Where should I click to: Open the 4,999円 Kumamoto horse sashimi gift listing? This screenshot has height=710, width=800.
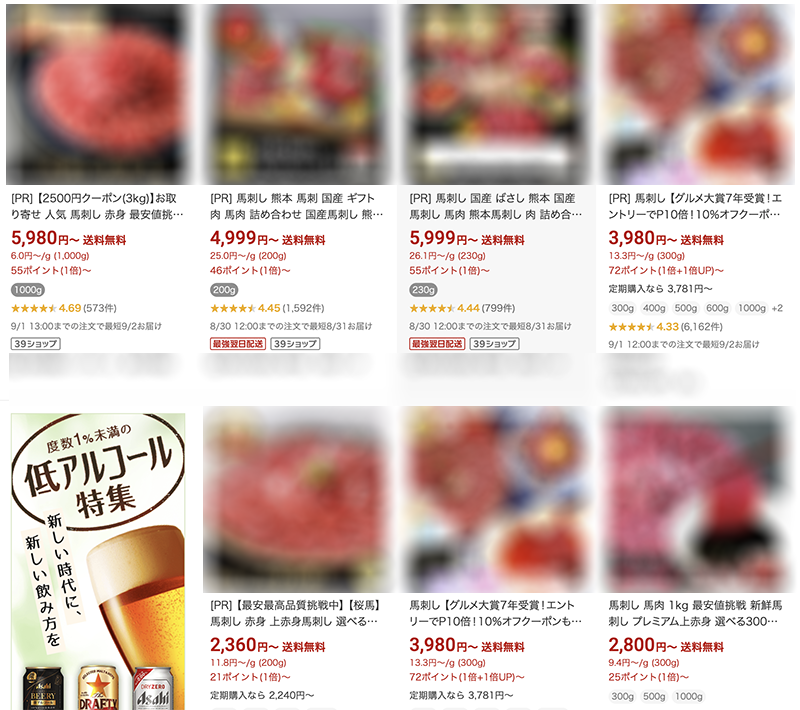[x=295, y=207]
